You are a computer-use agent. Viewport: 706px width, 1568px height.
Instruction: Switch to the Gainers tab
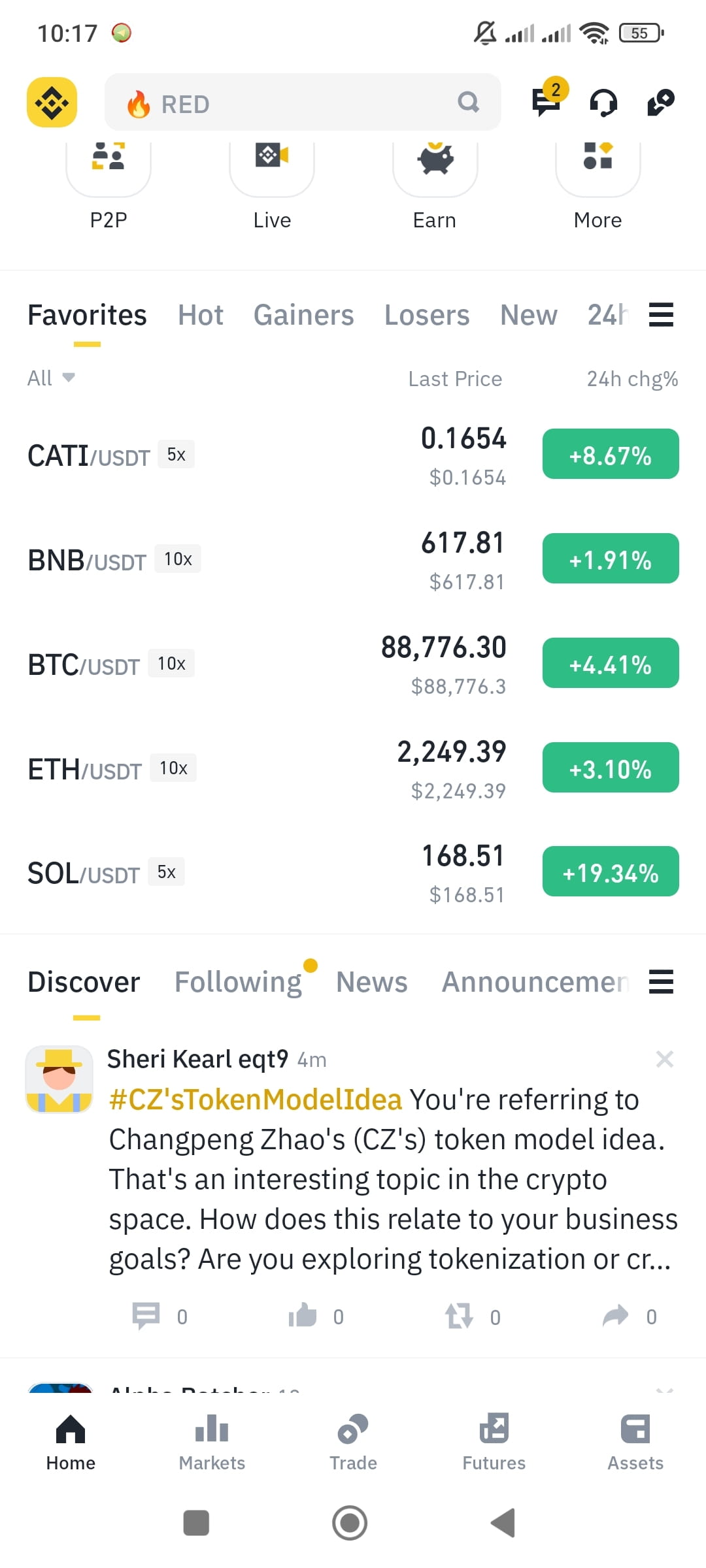pos(303,315)
